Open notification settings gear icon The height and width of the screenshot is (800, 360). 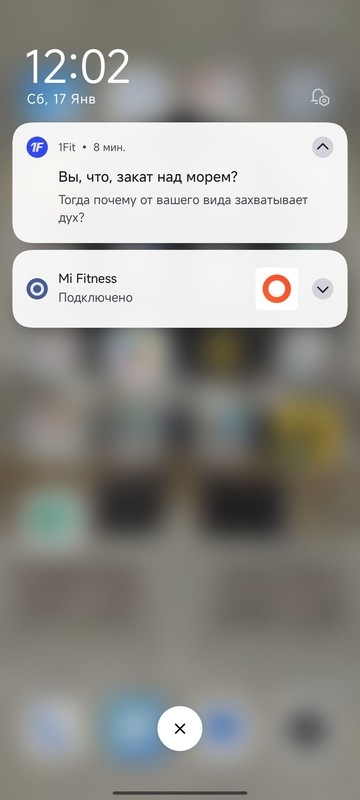320,97
